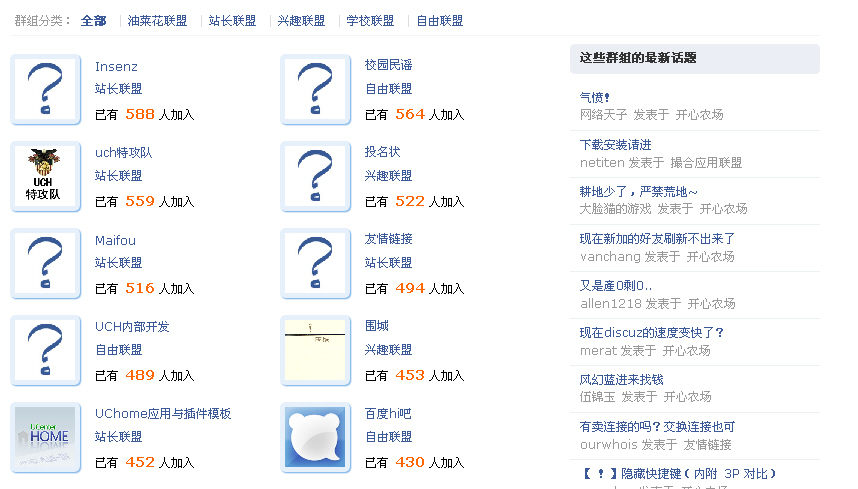This screenshot has height=489, width=858.
Task: Read the topic 现在discuz的速度变快了？
Action: pyautogui.click(x=652, y=333)
